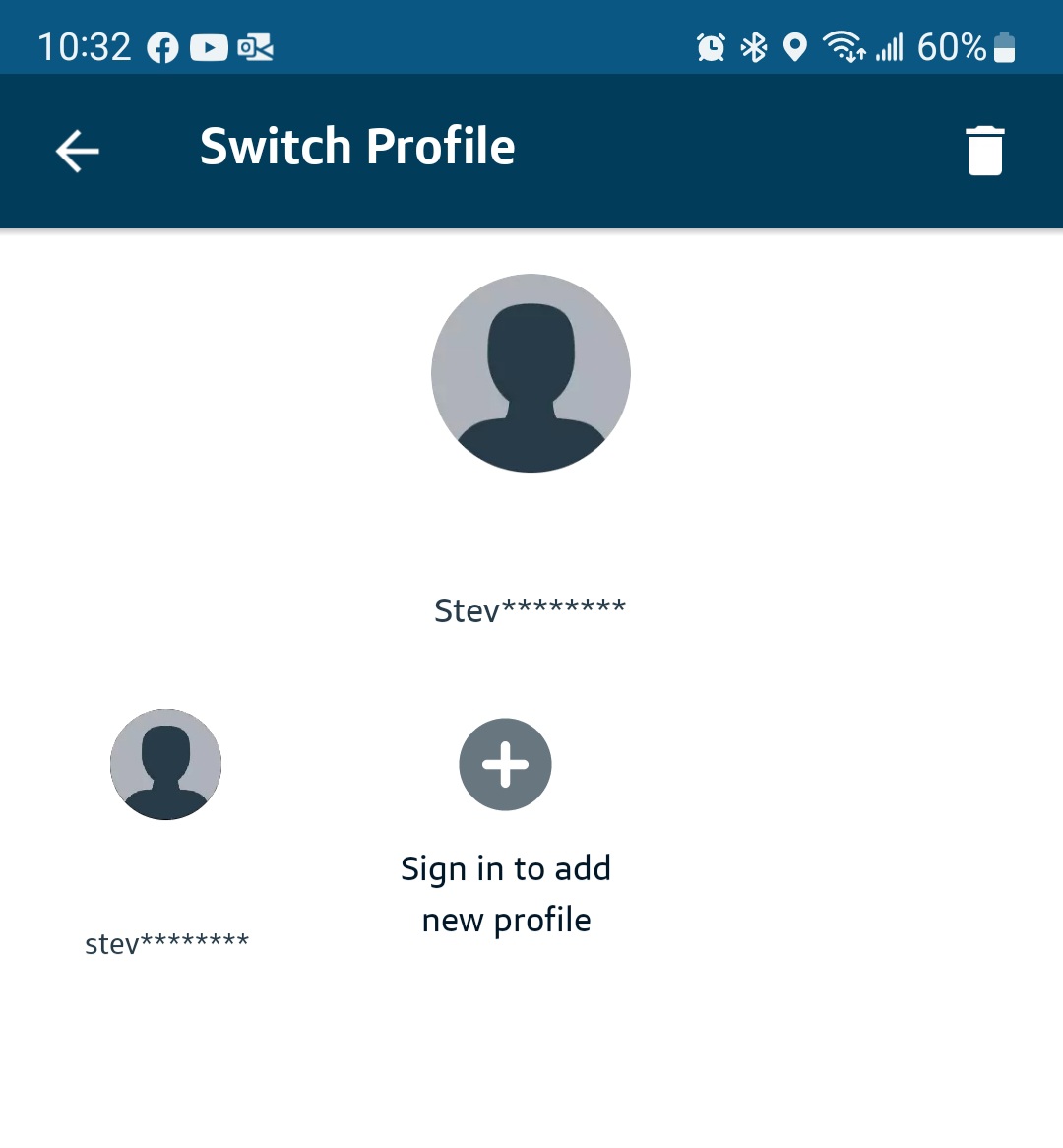Tap the YouTube notification icon

[208, 47]
